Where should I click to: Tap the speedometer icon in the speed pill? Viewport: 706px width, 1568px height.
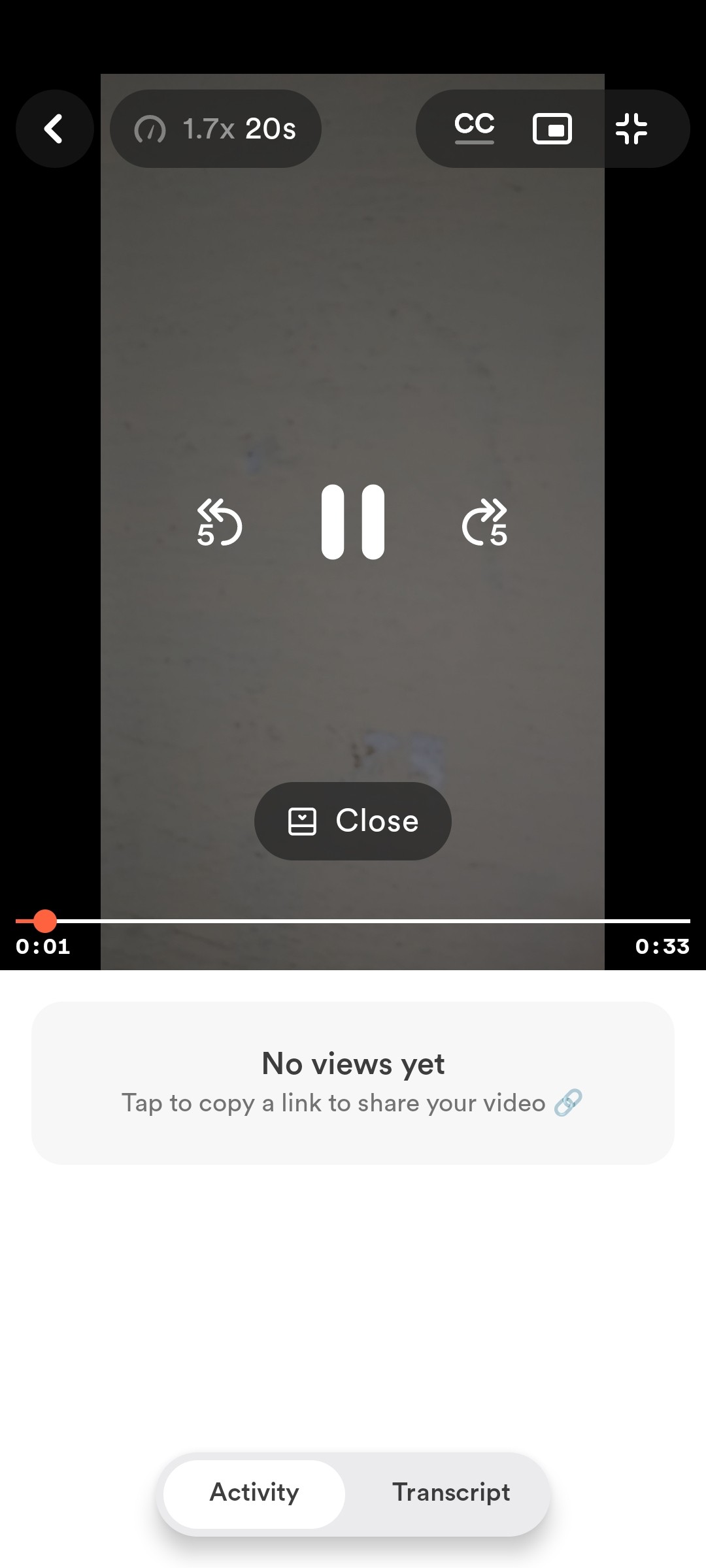[152, 129]
